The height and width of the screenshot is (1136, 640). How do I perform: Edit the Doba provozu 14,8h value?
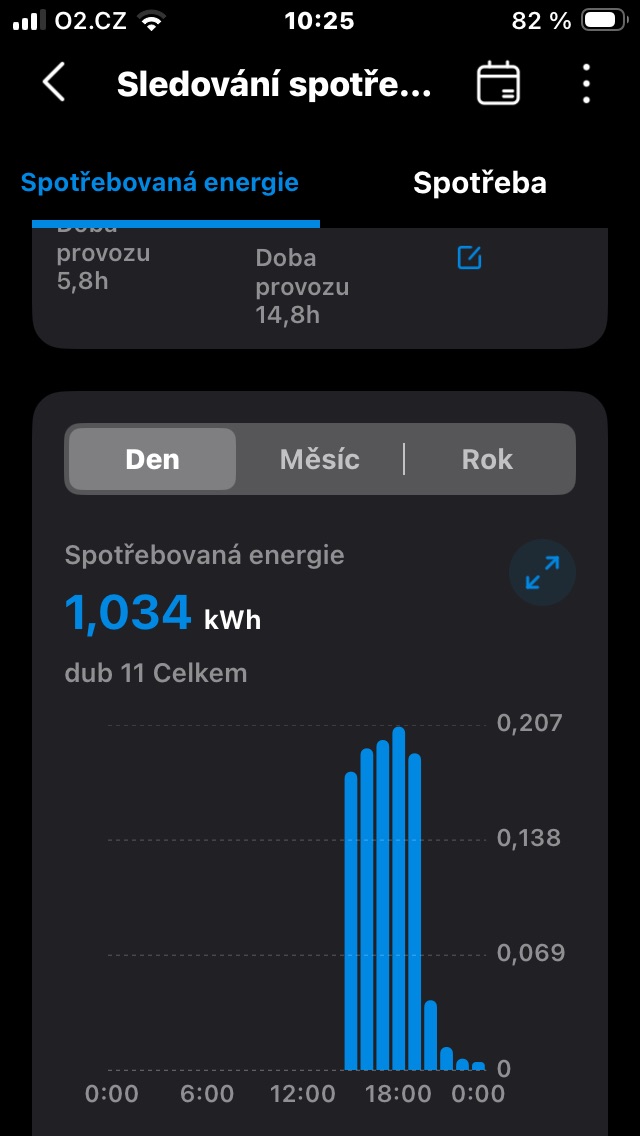(469, 258)
